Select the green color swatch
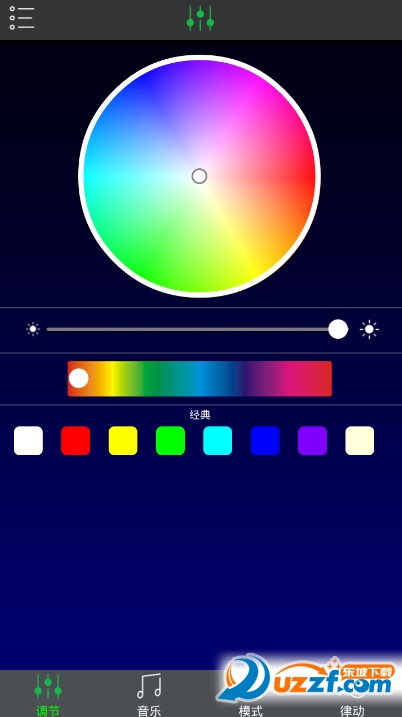402x717 pixels. click(x=170, y=440)
